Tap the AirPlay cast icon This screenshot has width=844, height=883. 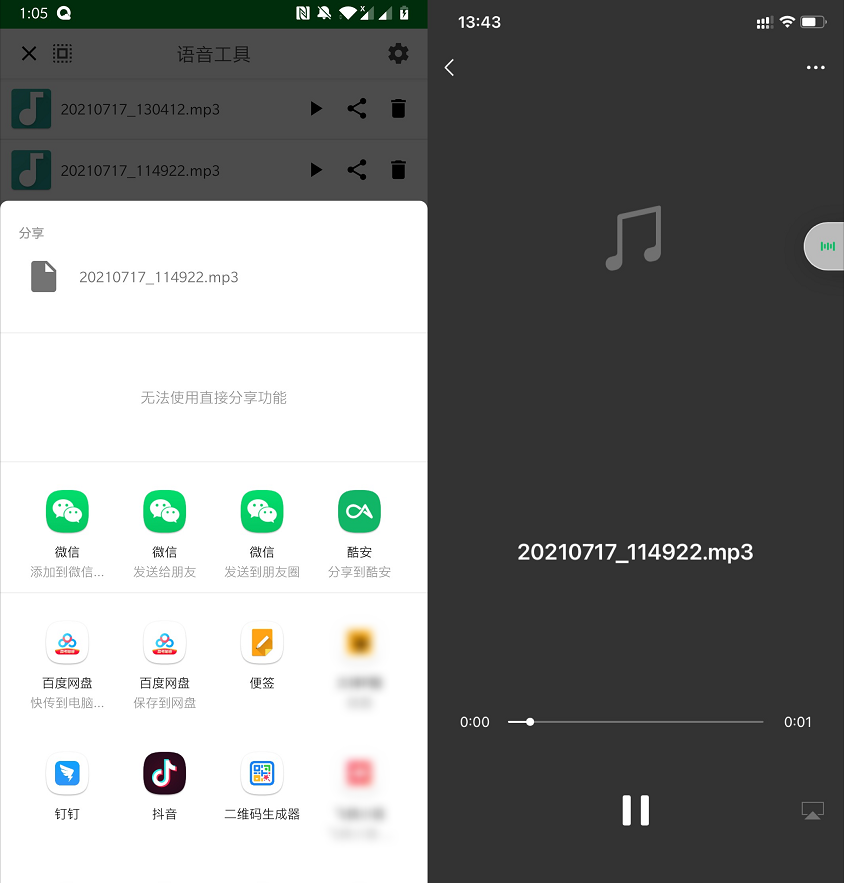[813, 811]
